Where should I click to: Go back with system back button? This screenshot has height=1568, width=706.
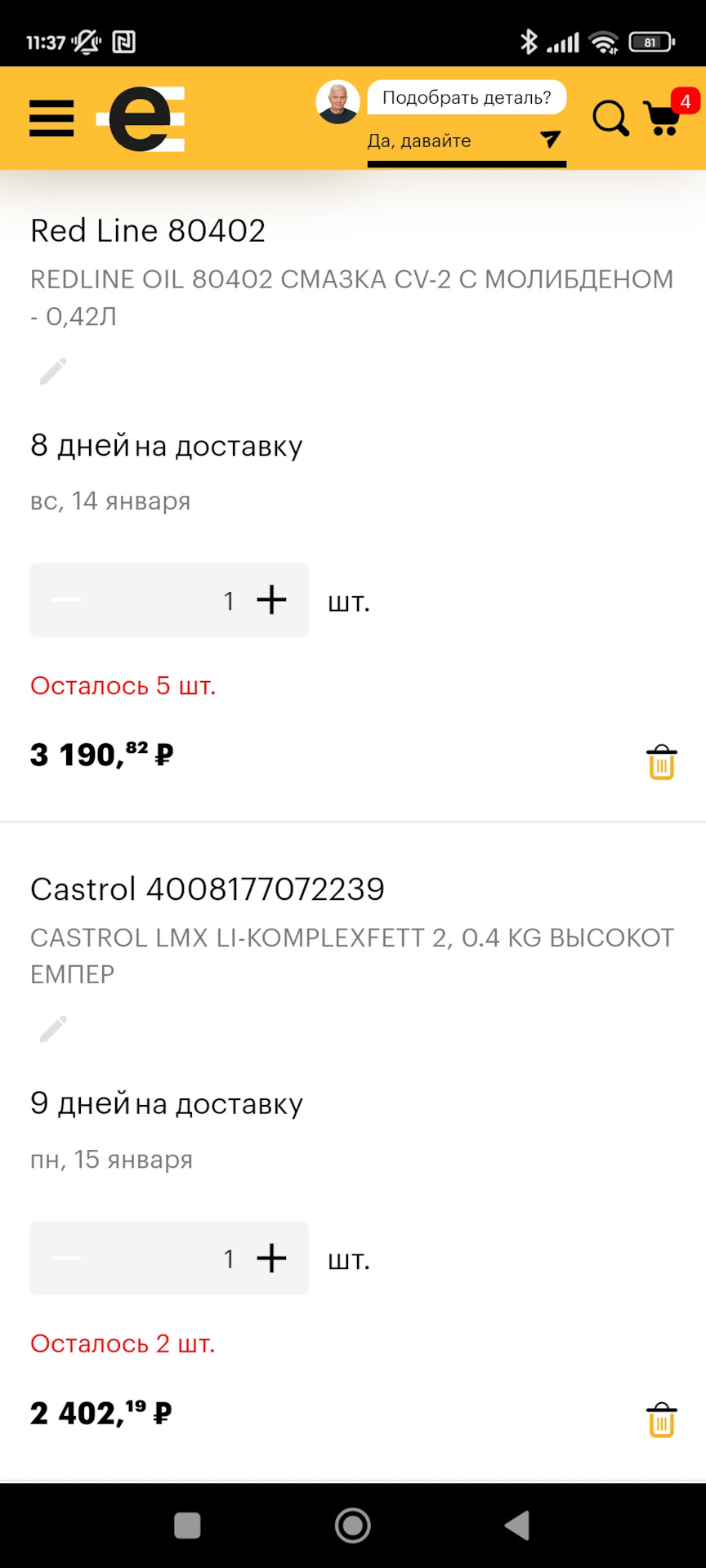[517, 1526]
